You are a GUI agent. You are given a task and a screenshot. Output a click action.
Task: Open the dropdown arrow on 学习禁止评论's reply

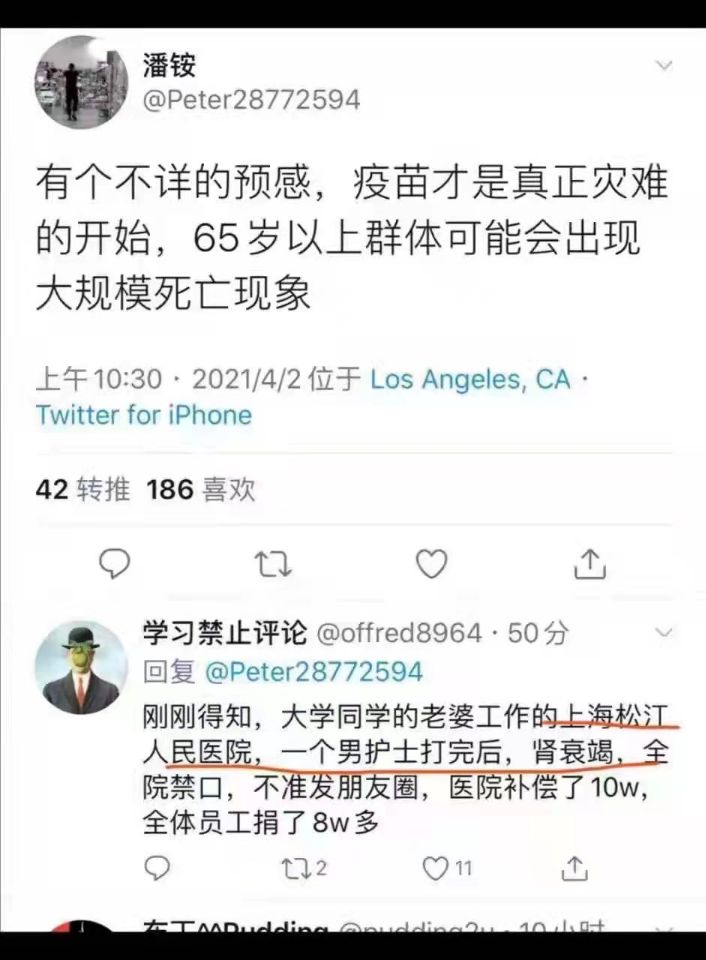coord(664,633)
